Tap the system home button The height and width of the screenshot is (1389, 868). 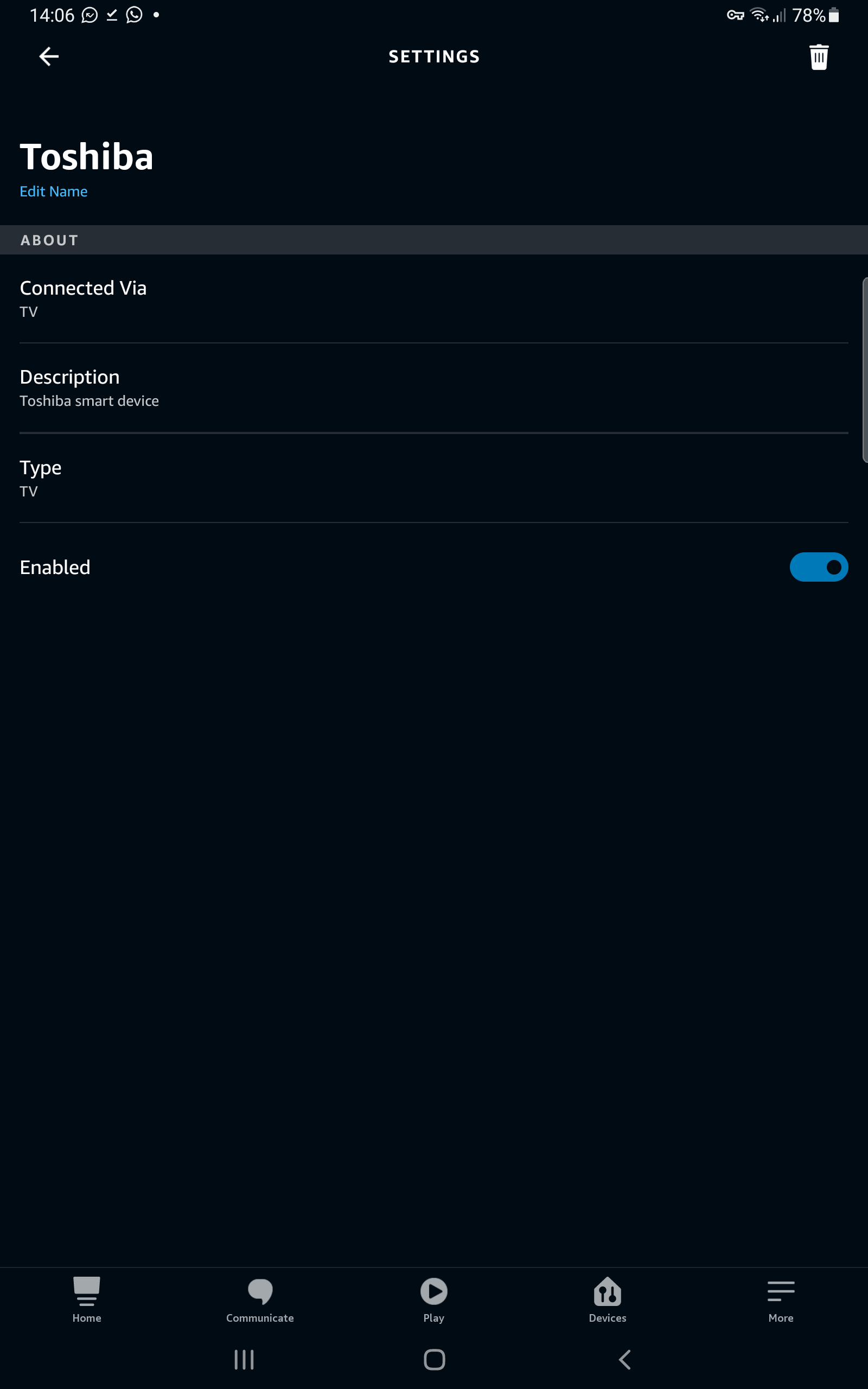point(434,1359)
